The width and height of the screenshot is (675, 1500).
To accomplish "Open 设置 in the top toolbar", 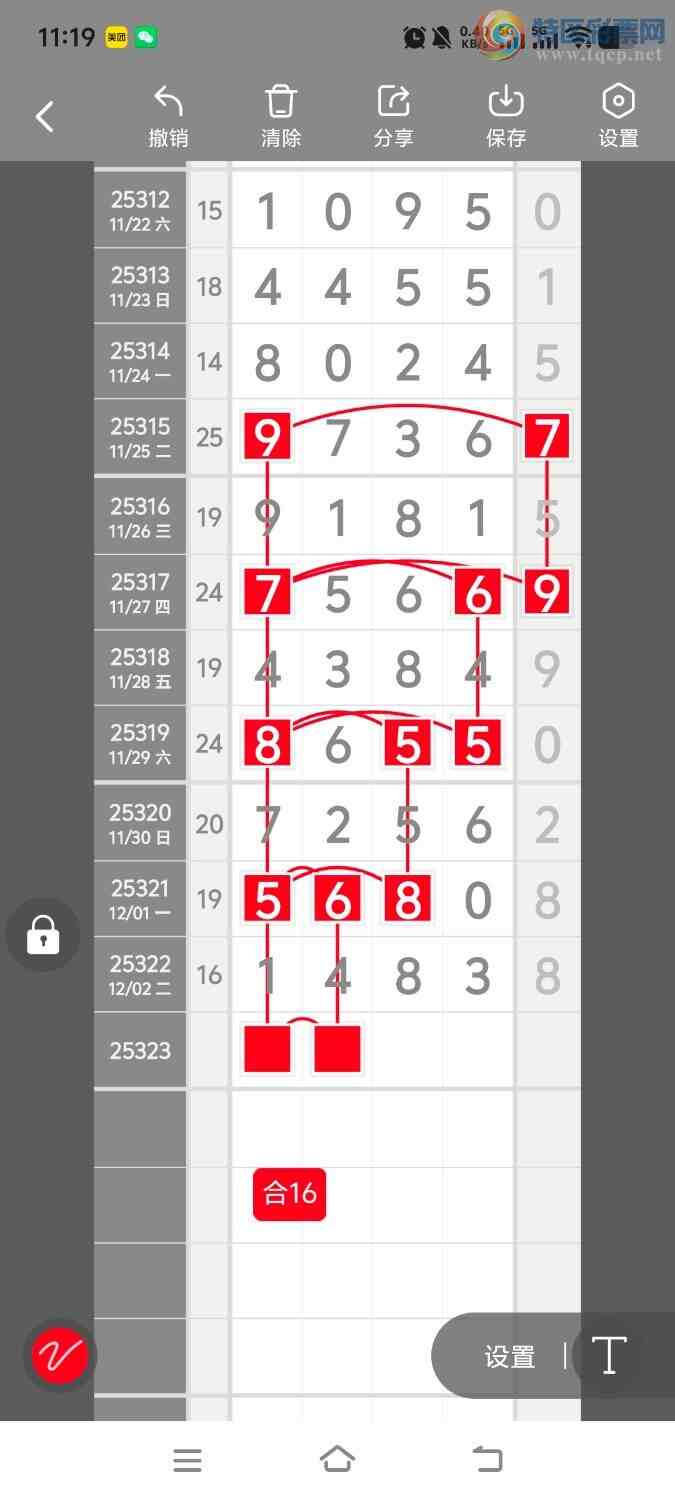I will click(618, 117).
